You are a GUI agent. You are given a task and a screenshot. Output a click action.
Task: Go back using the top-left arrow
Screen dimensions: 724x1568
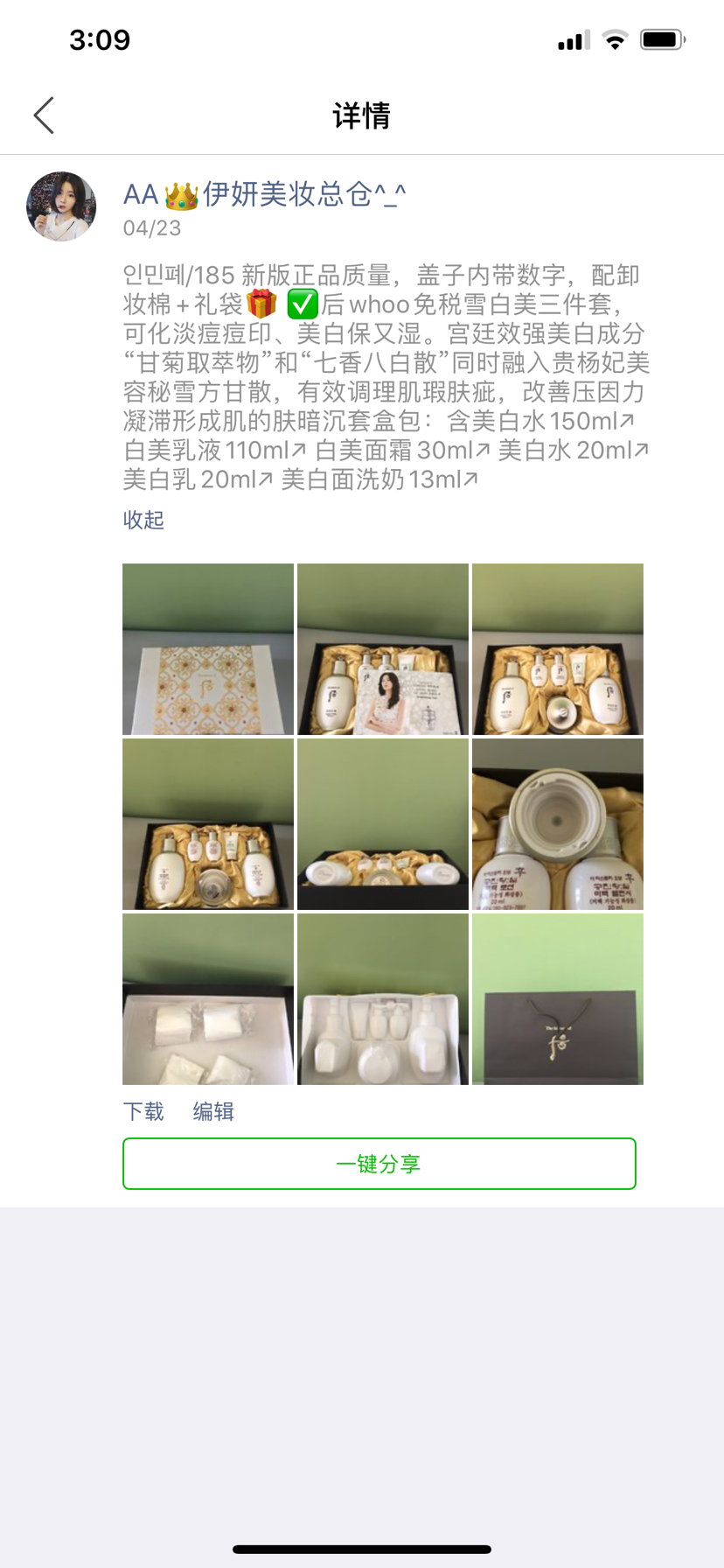point(44,115)
